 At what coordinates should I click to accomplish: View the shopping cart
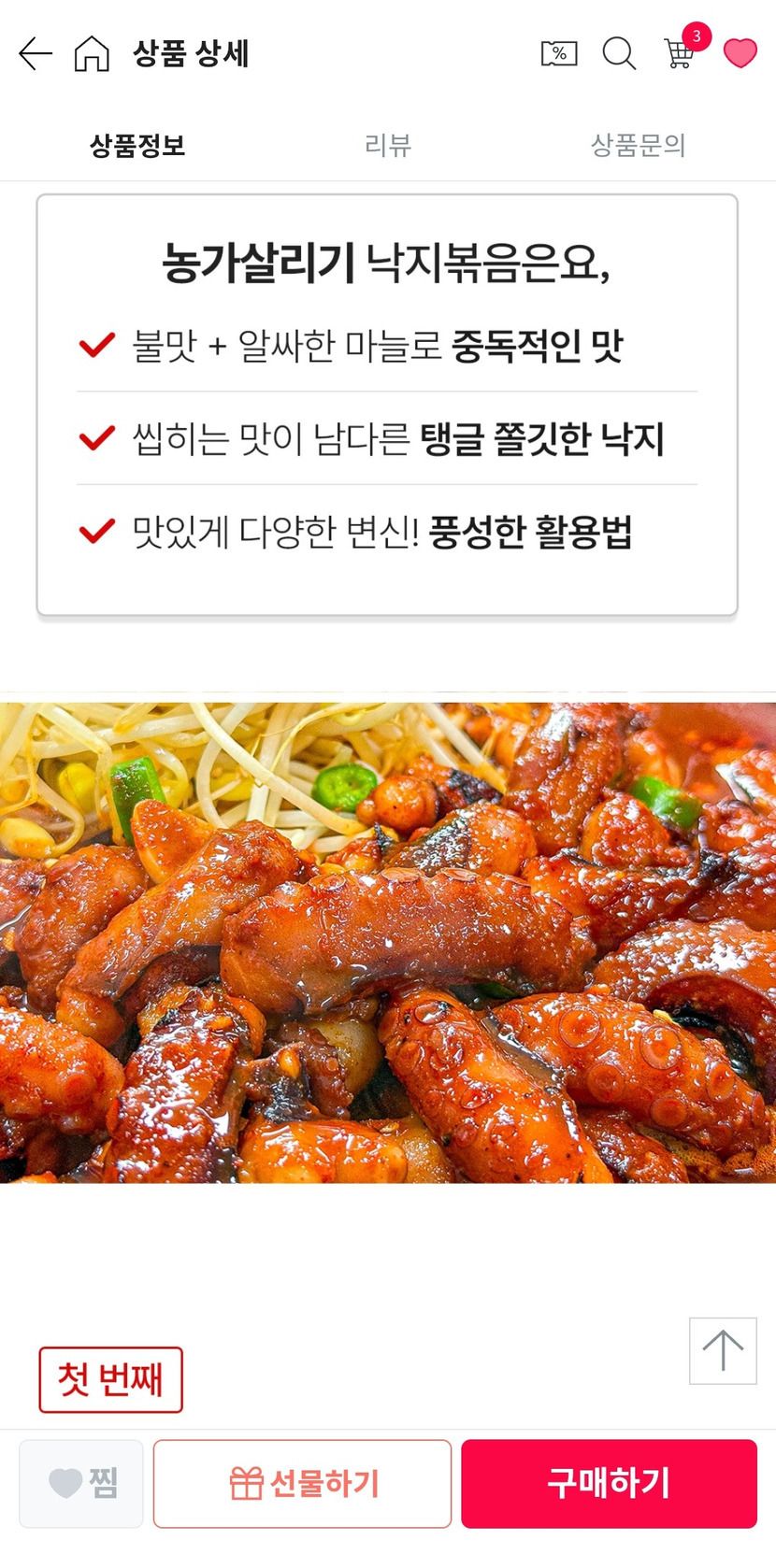[680, 53]
